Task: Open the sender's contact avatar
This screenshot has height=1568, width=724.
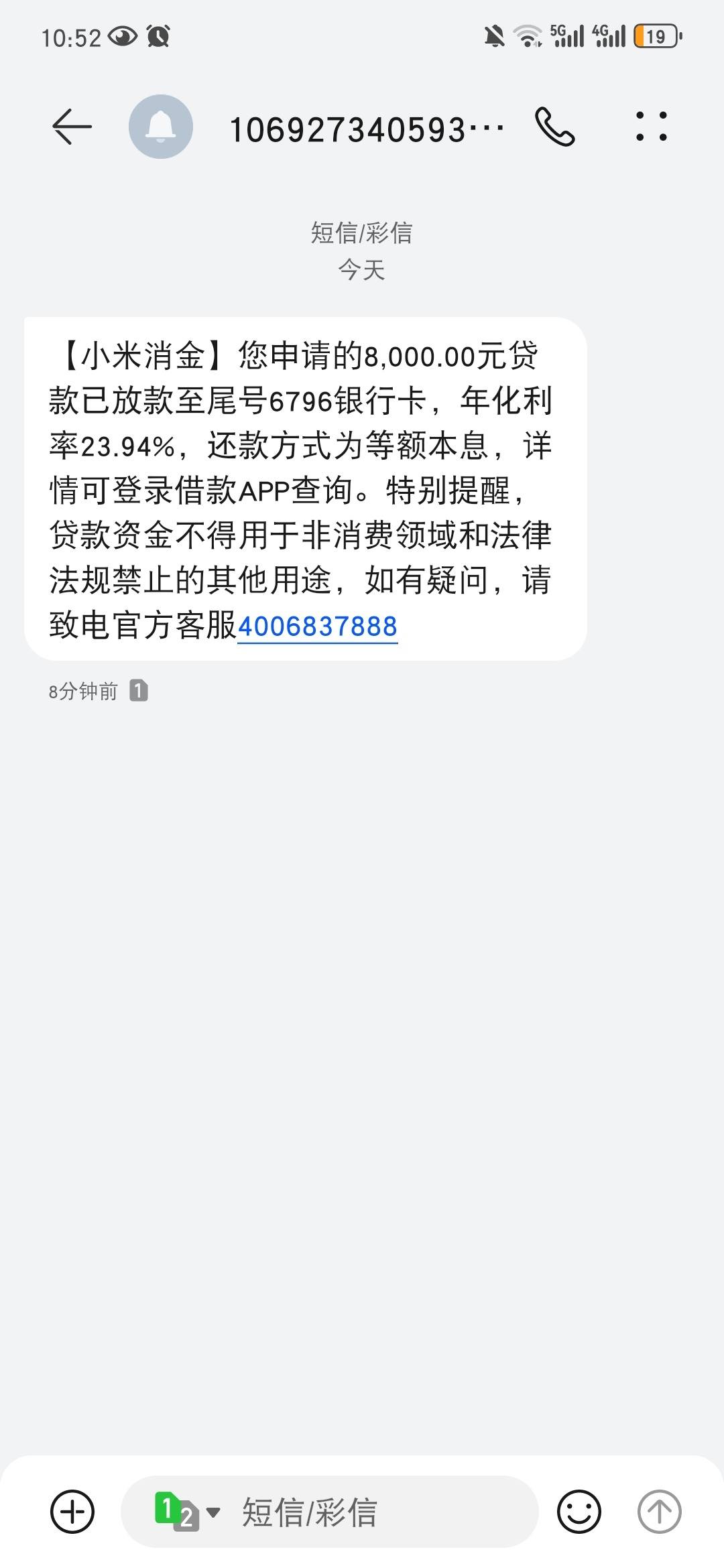Action: [x=161, y=127]
